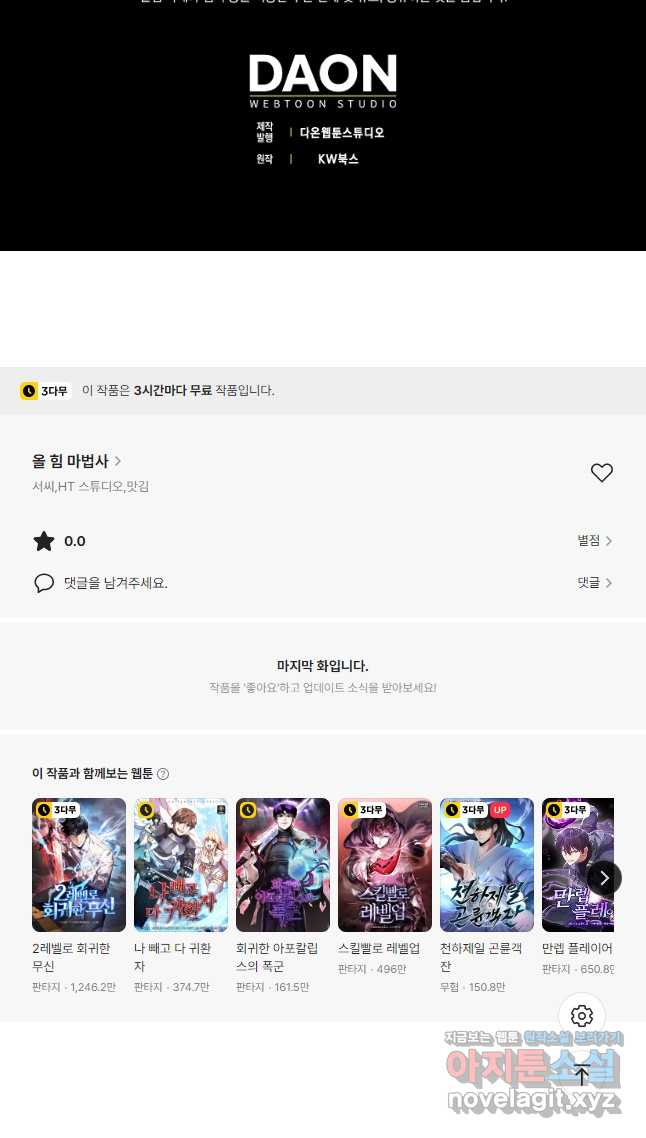Open the 댓글 comments section
This screenshot has width=646, height=1138.
594,583
